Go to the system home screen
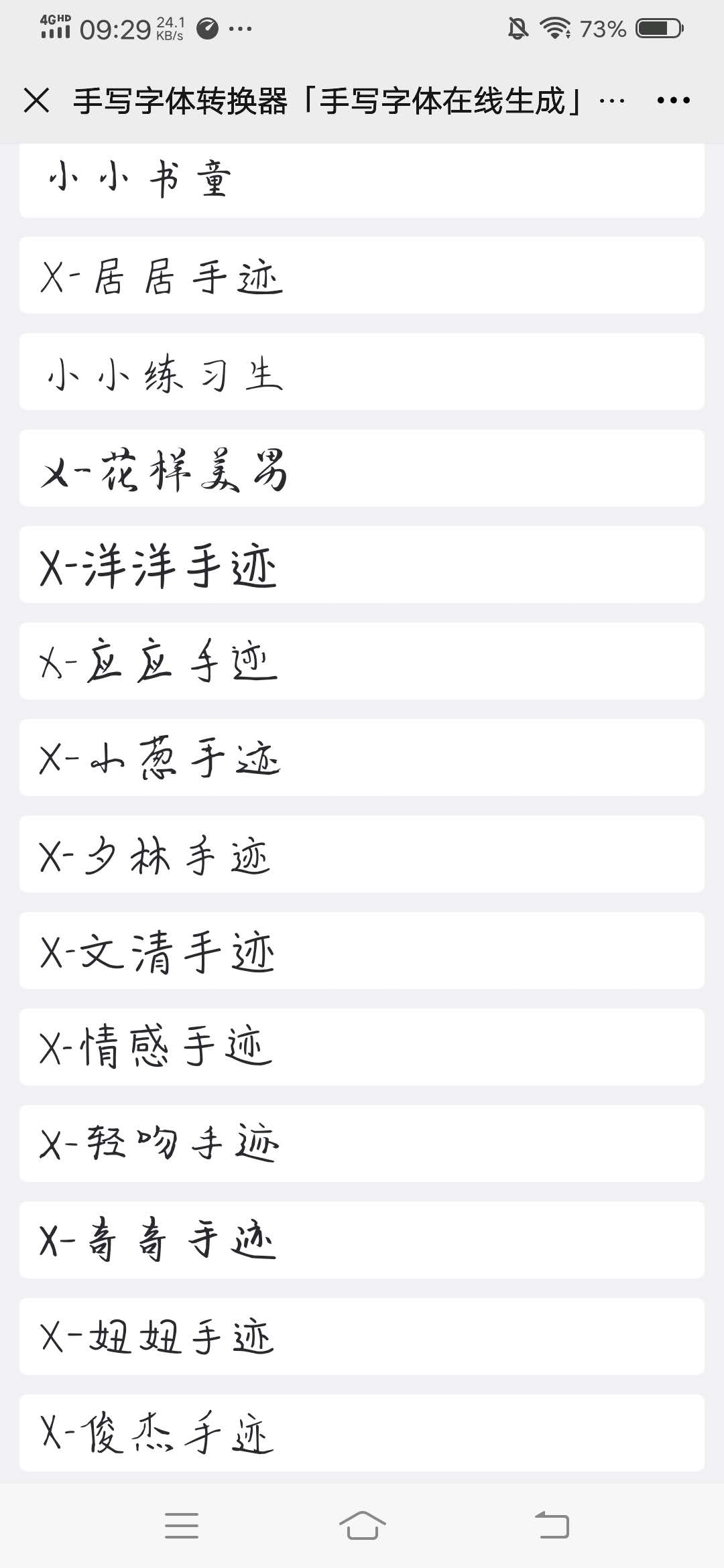This screenshot has height=1568, width=724. click(x=362, y=1526)
